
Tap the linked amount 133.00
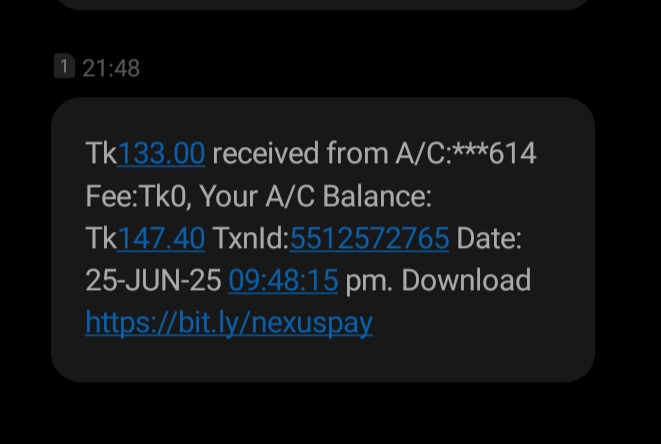pyautogui.click(x=161, y=153)
